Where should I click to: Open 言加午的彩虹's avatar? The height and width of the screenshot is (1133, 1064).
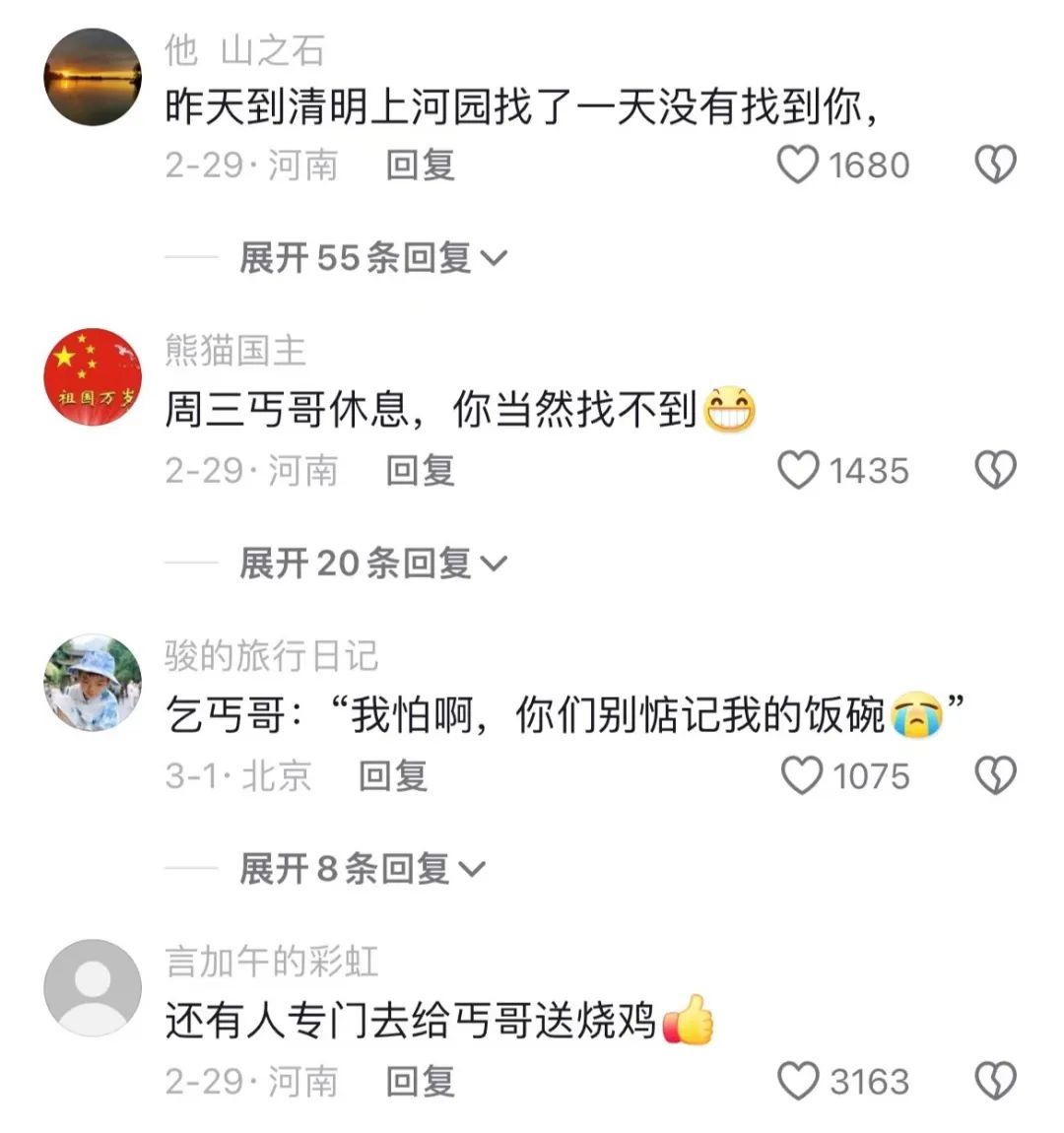93,988
